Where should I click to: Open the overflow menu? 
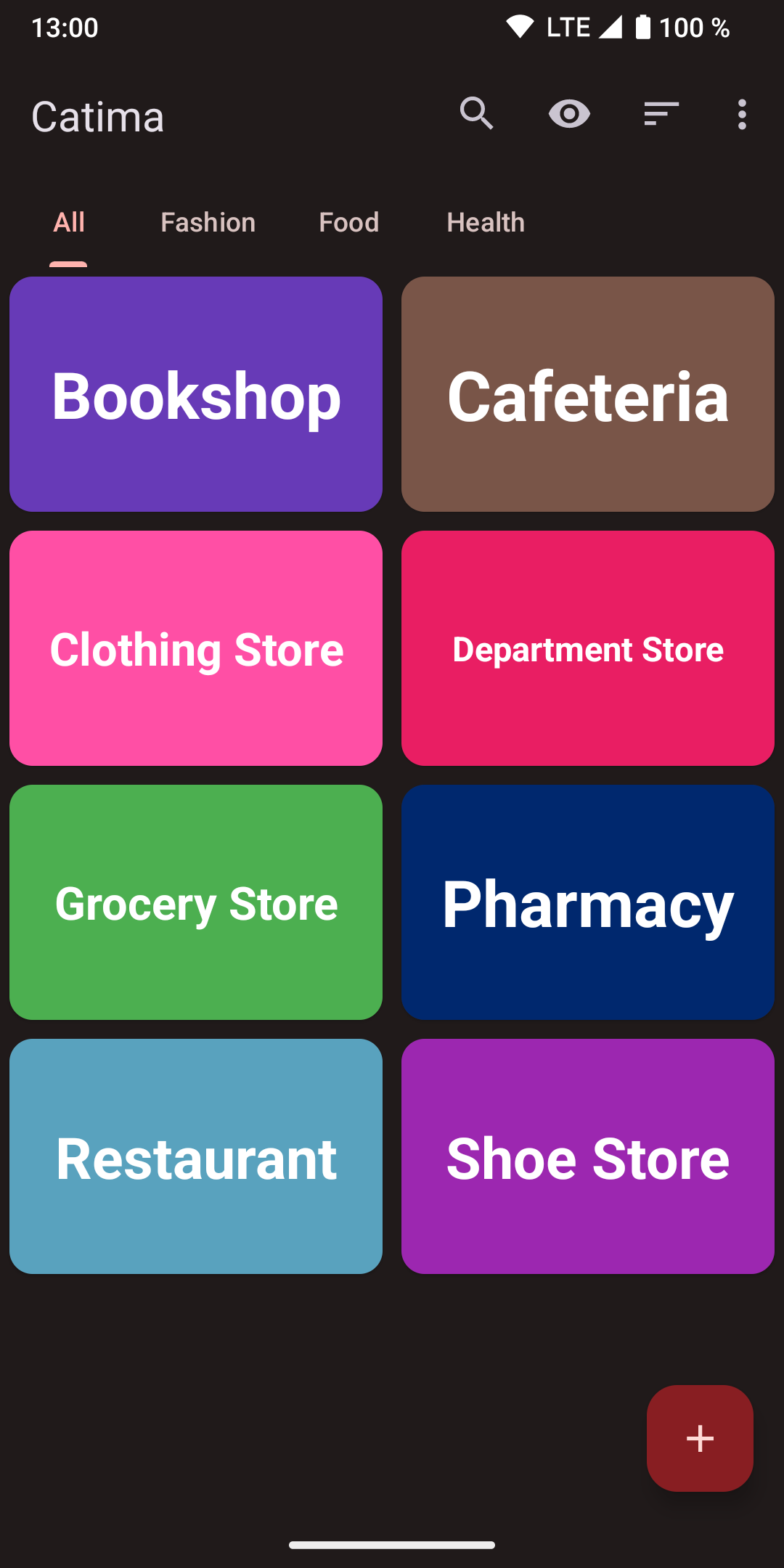click(x=741, y=114)
